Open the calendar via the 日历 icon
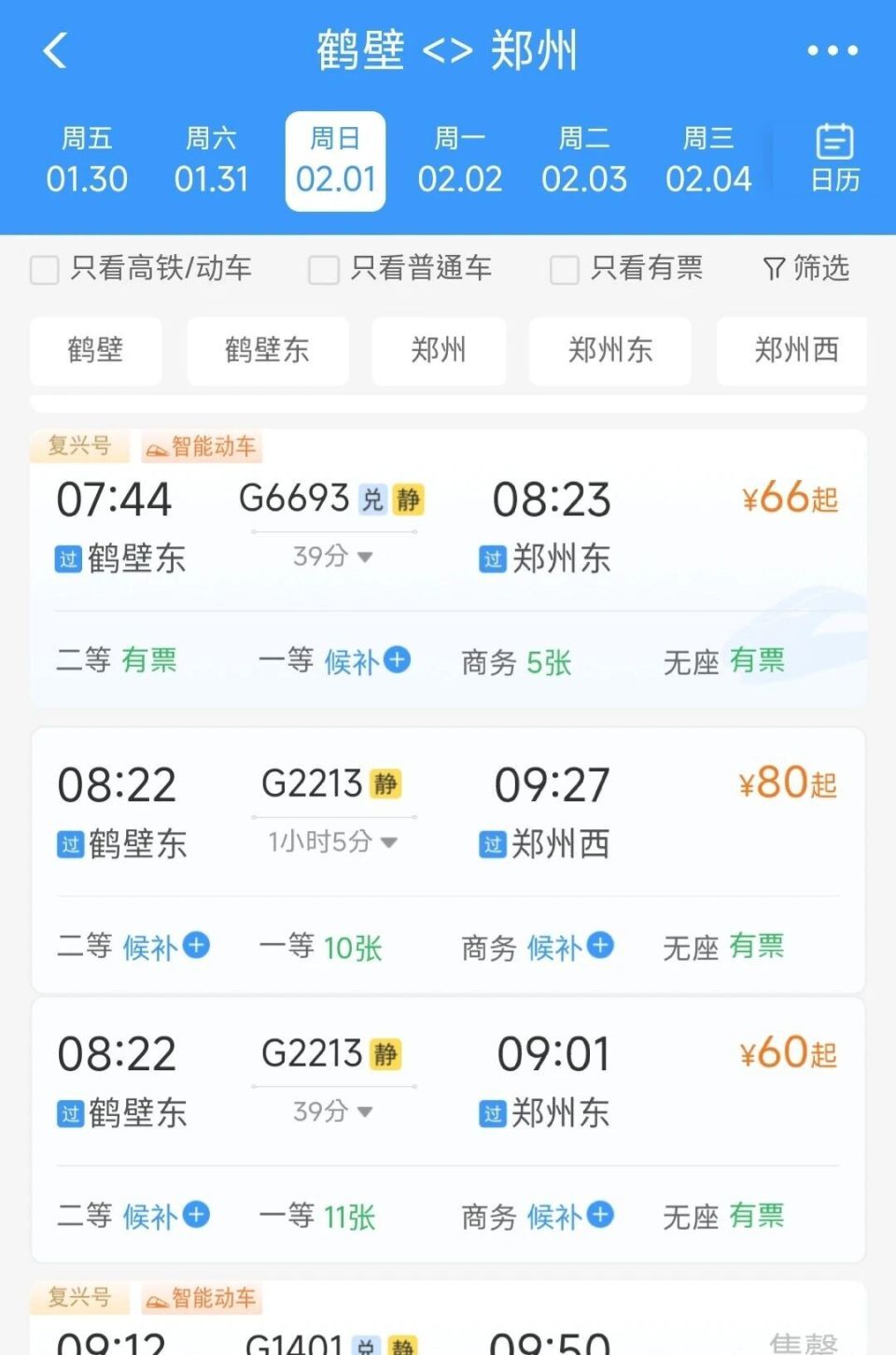Viewport: 896px width, 1355px height. point(833,159)
